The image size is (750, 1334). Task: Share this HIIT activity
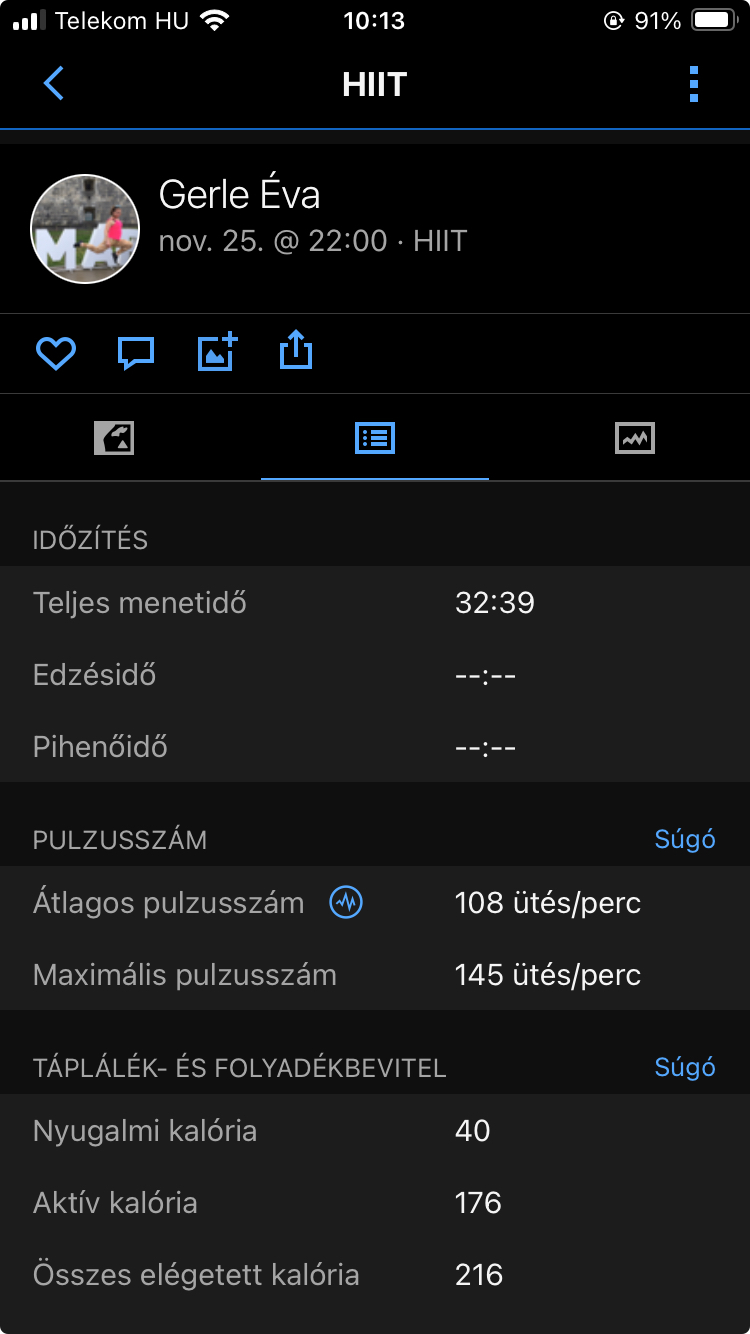point(296,351)
